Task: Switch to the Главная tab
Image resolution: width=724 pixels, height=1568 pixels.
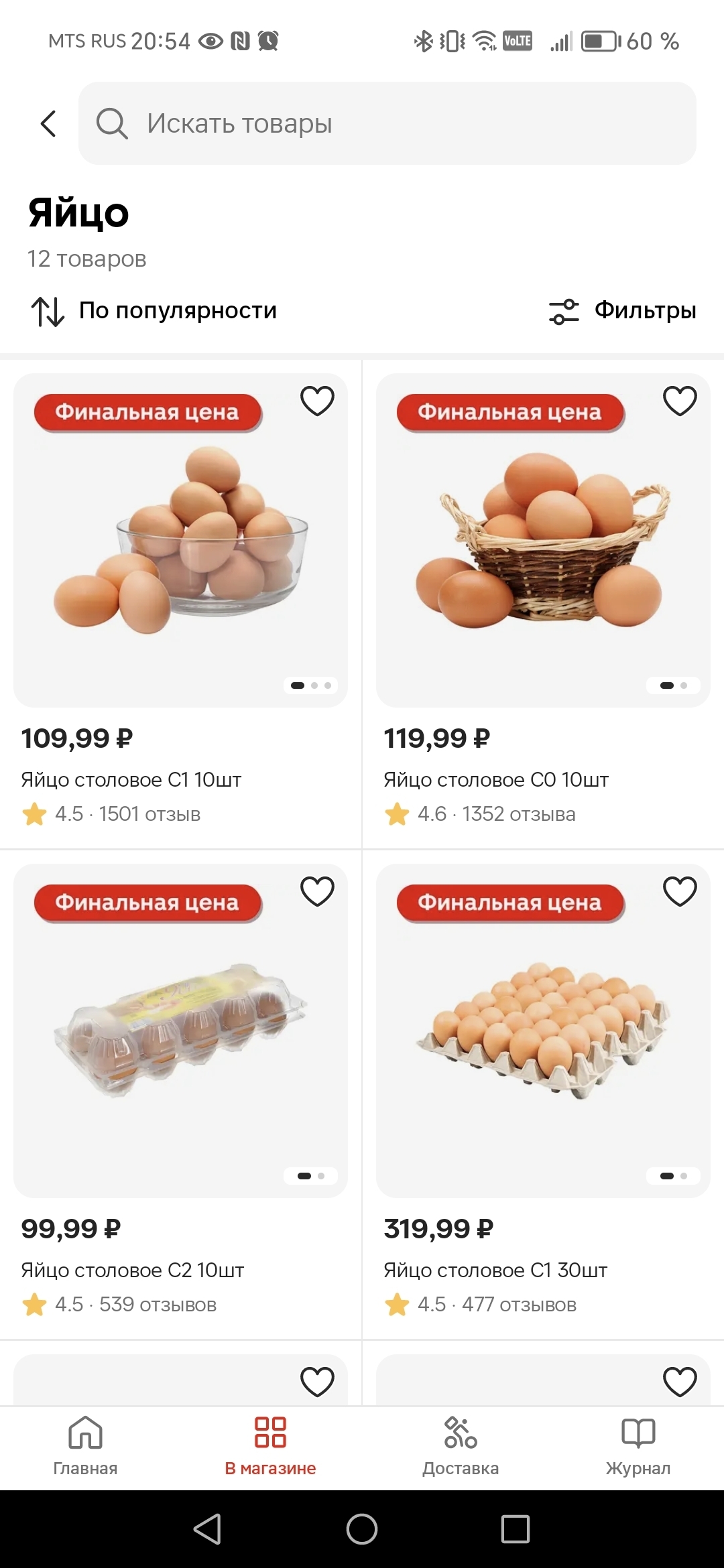Action: [85, 1446]
